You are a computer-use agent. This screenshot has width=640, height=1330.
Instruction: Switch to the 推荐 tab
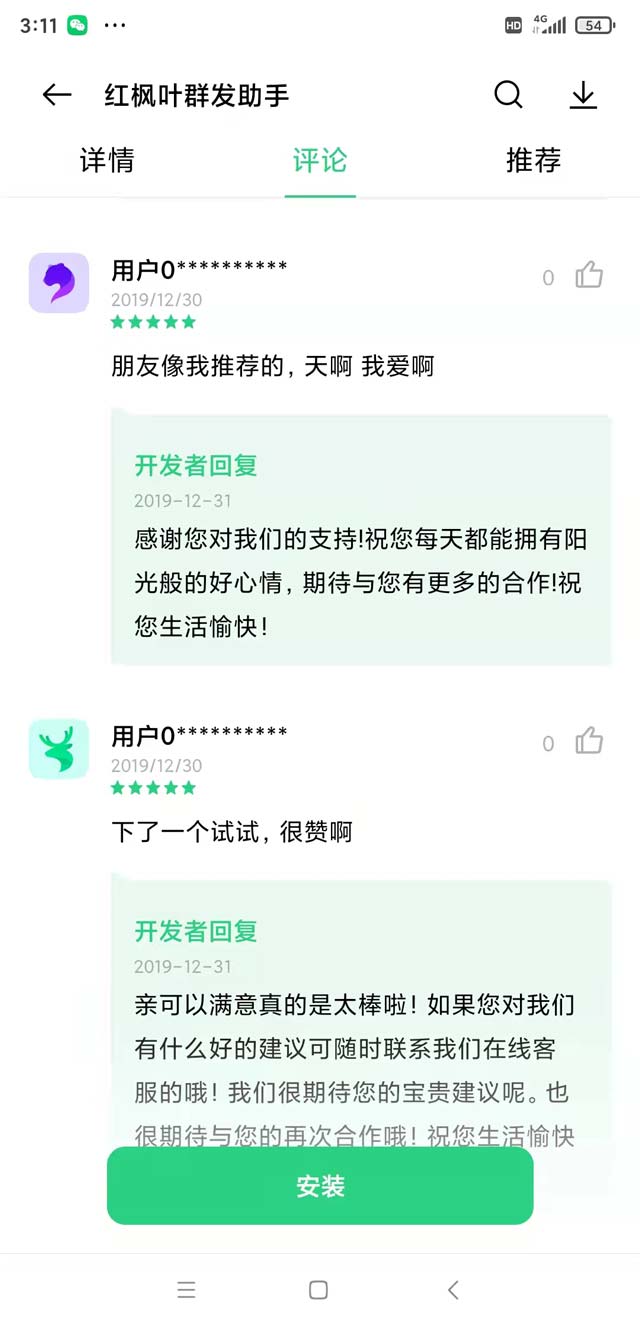click(x=533, y=160)
